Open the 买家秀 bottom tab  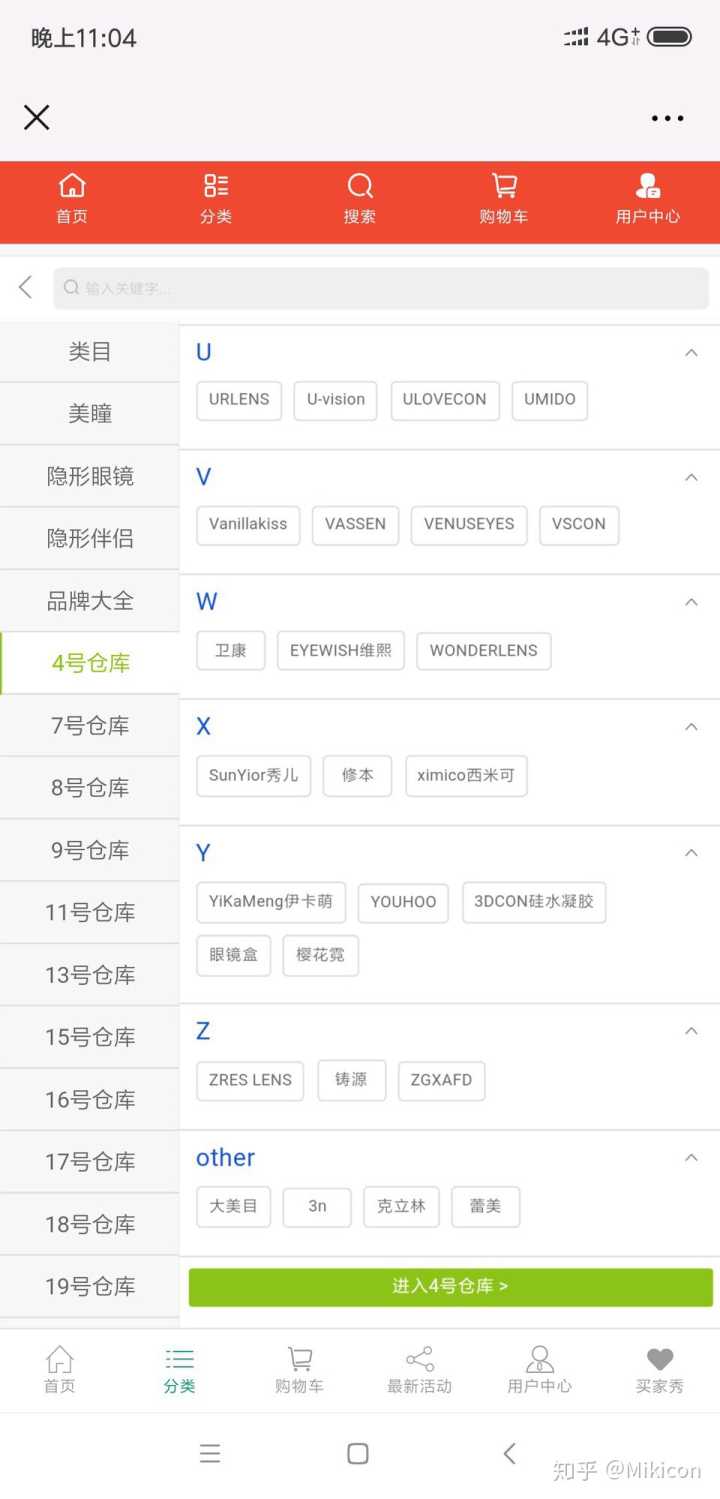pyautogui.click(x=659, y=1370)
